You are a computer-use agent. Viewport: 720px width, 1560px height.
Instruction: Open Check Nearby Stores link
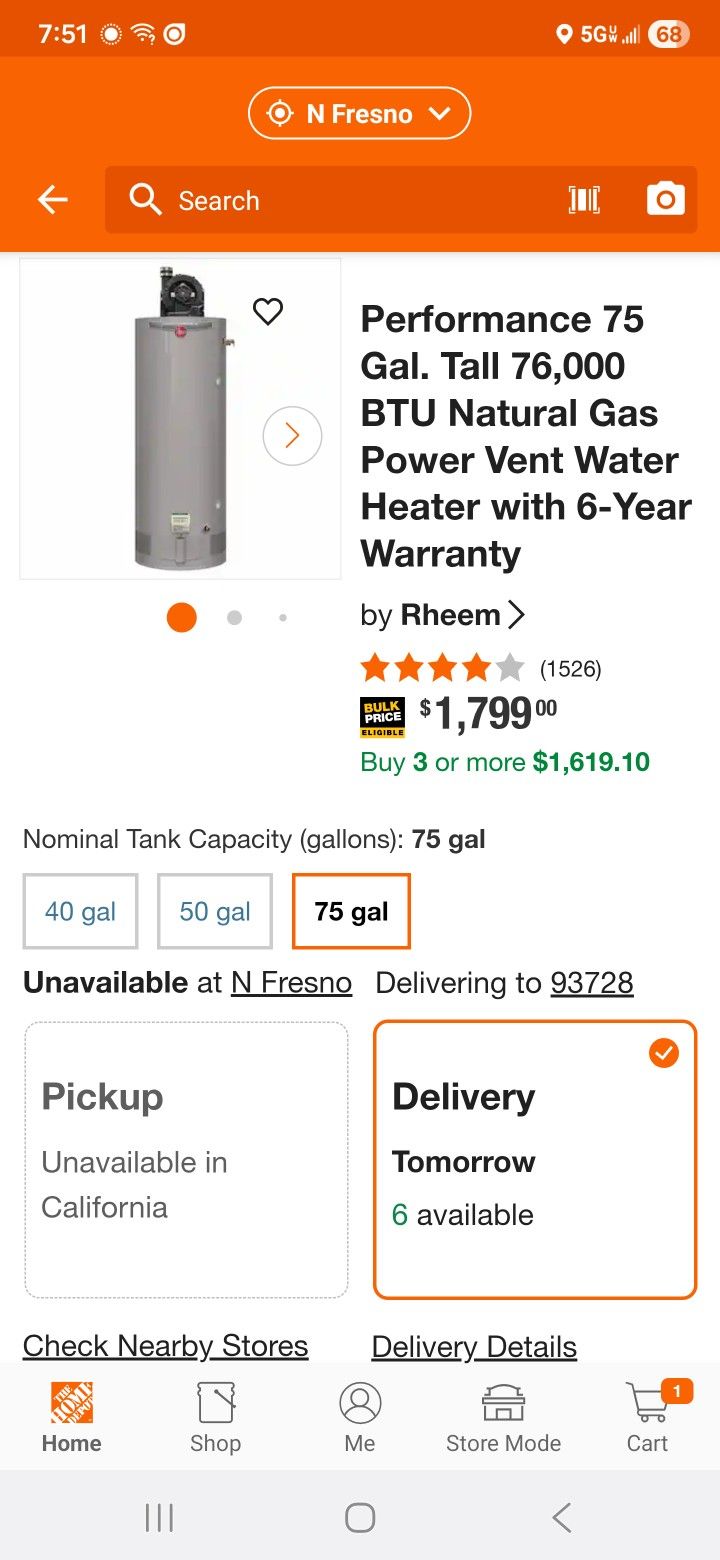click(x=165, y=1345)
